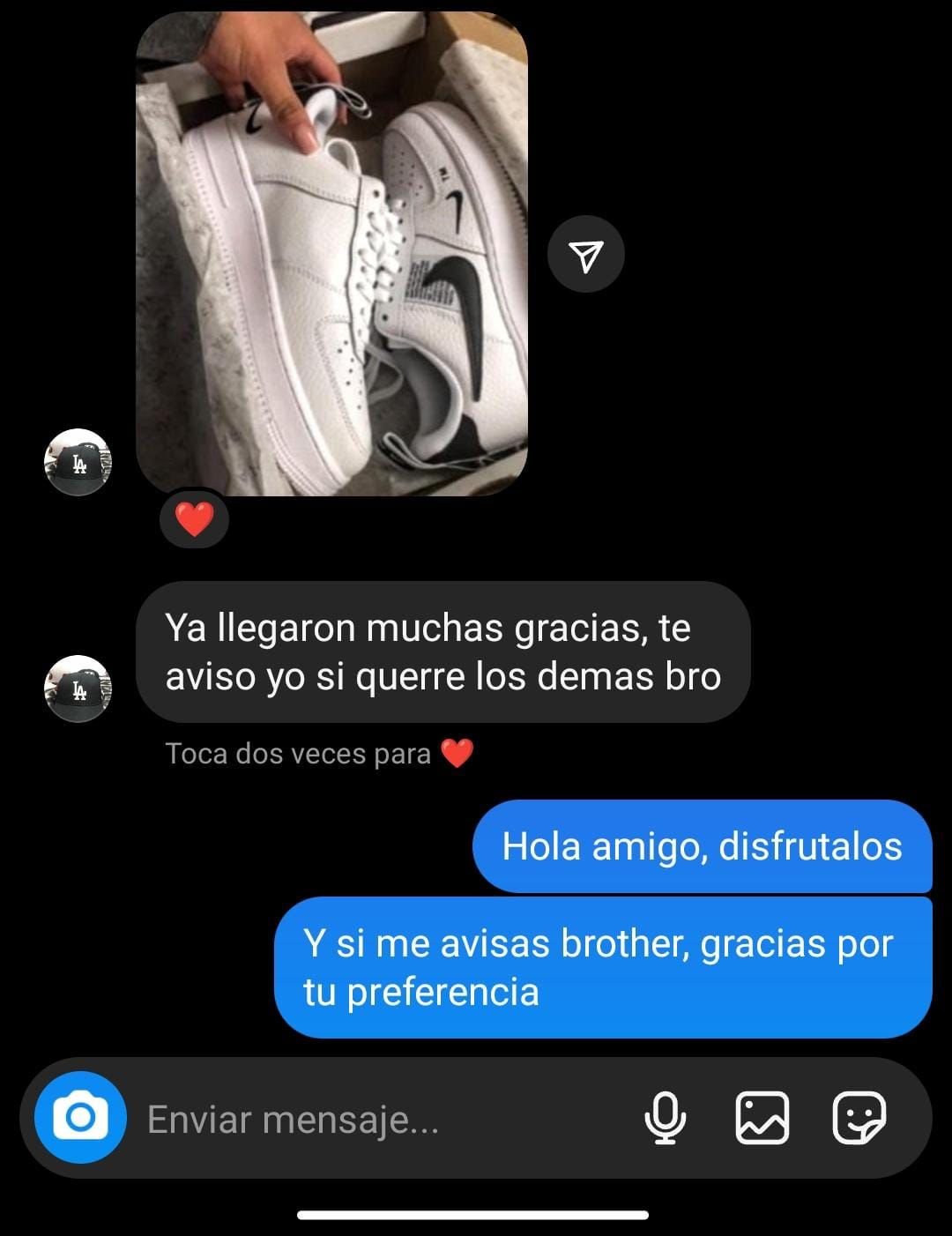This screenshot has height=1236, width=952.
Task: Attach a picture from the gallery
Action: click(762, 1118)
